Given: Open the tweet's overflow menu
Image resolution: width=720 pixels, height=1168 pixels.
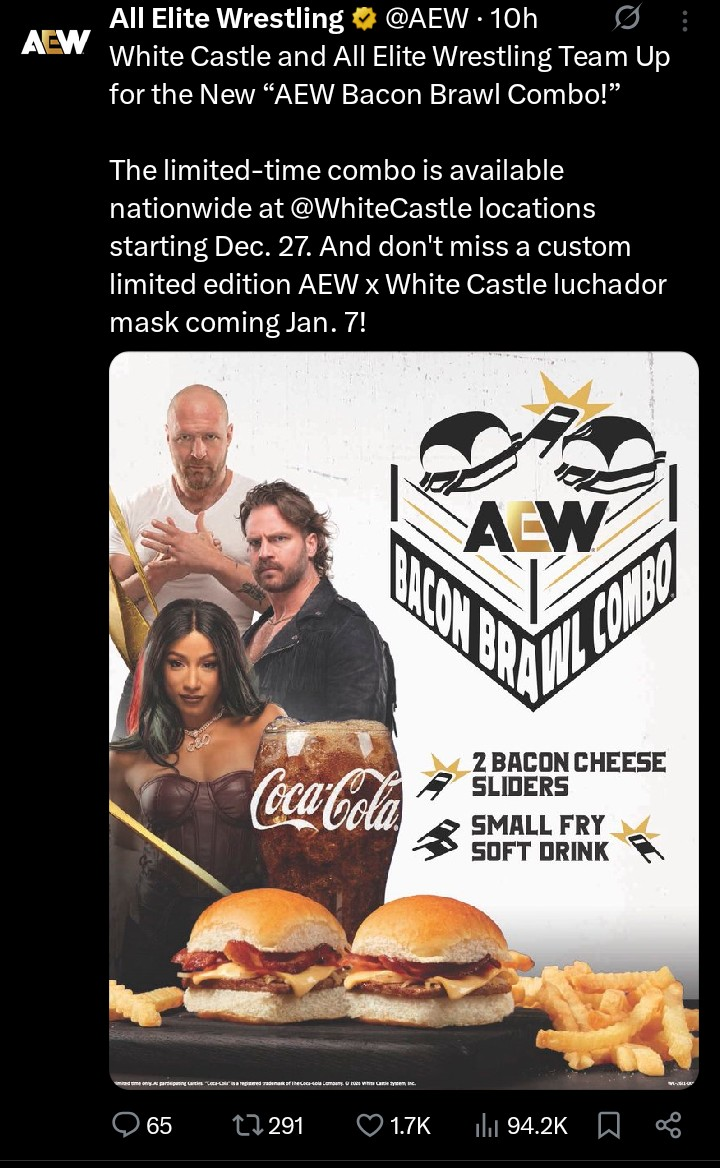Looking at the screenshot, I should pyautogui.click(x=684, y=20).
